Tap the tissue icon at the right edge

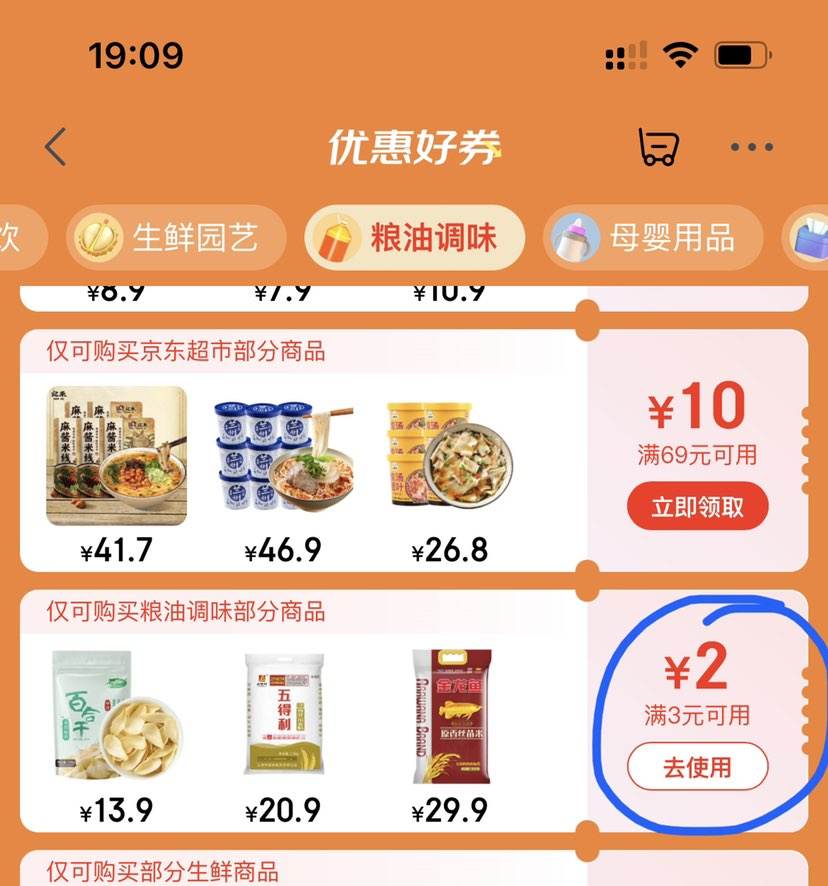(812, 237)
